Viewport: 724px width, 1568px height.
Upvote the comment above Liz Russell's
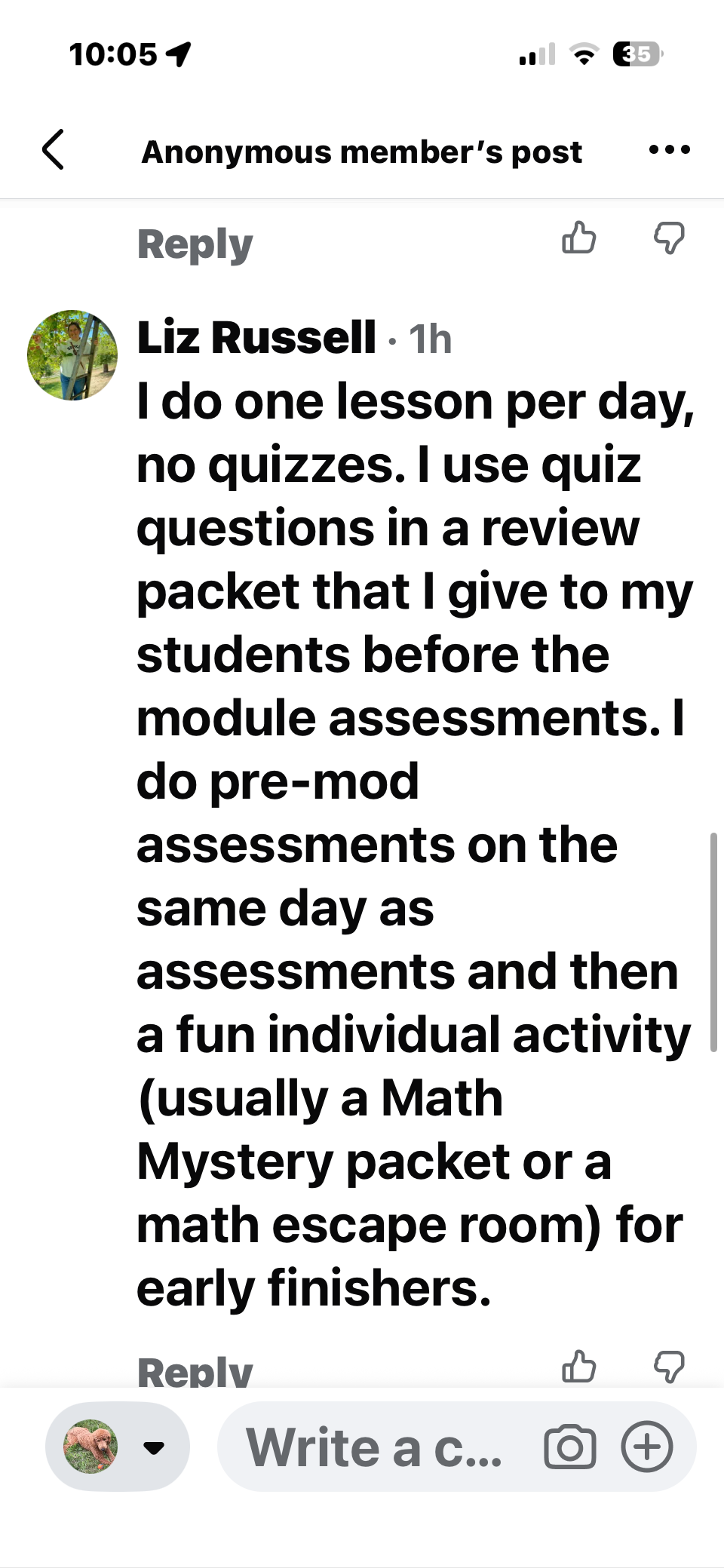578,238
